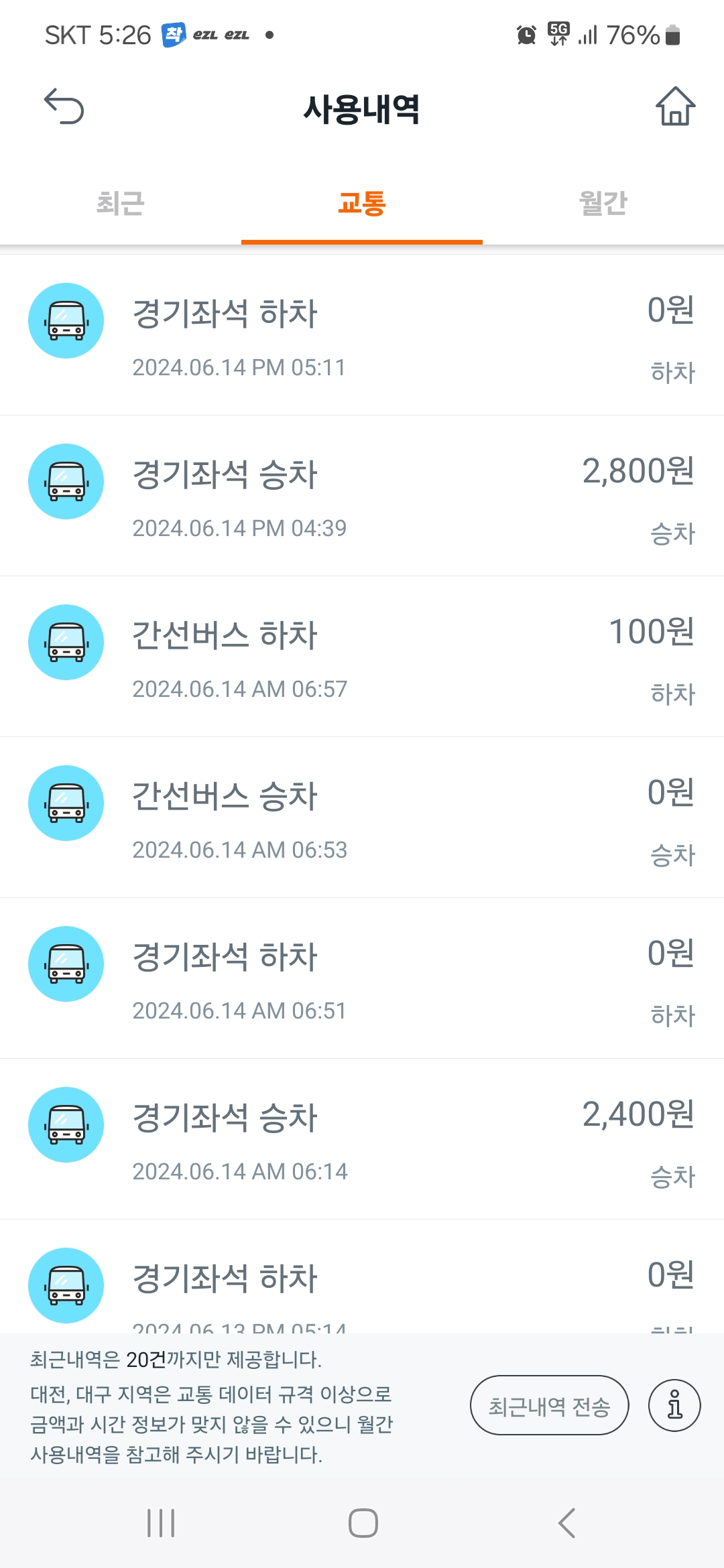Tap the system home button
The height and width of the screenshot is (1568, 724).
click(x=363, y=1523)
